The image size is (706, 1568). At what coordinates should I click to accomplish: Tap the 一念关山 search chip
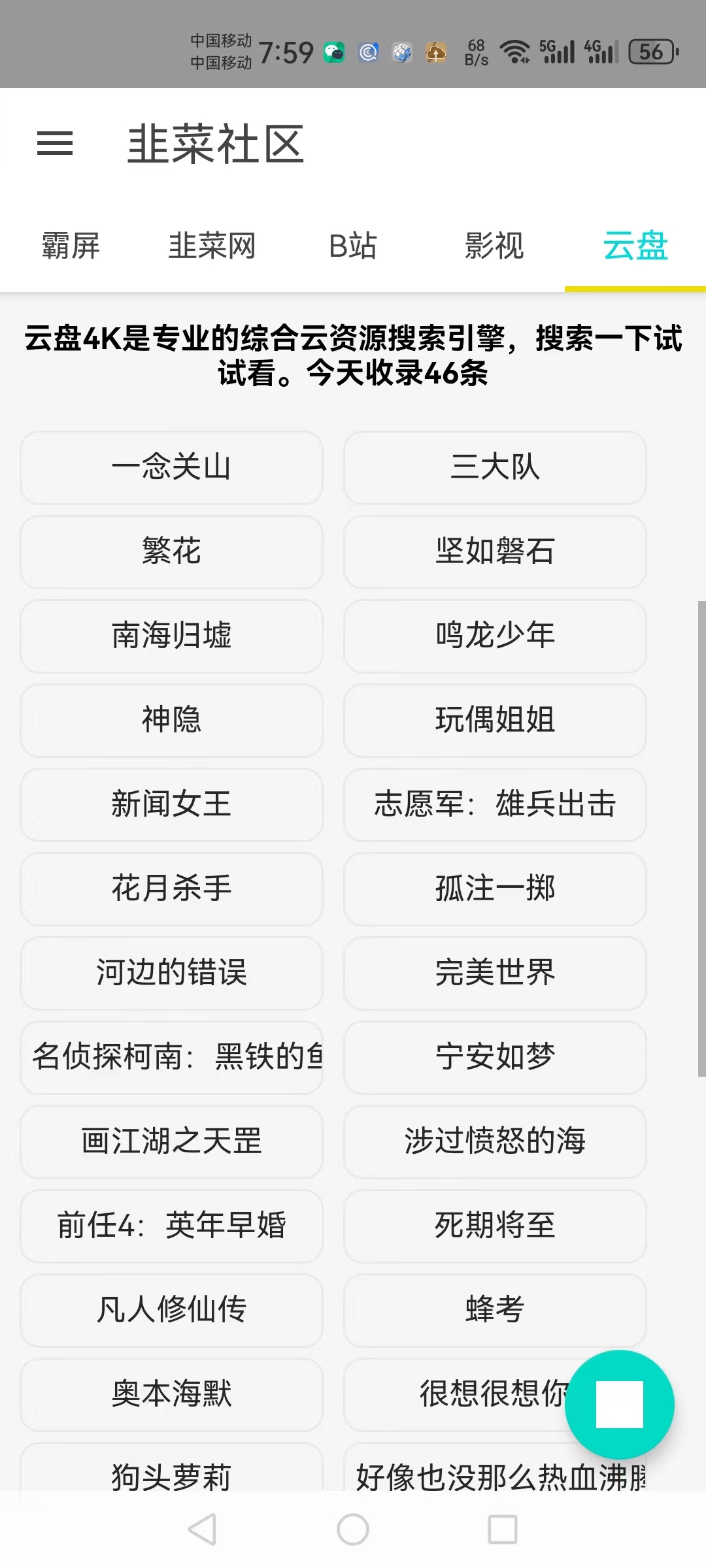click(x=171, y=468)
